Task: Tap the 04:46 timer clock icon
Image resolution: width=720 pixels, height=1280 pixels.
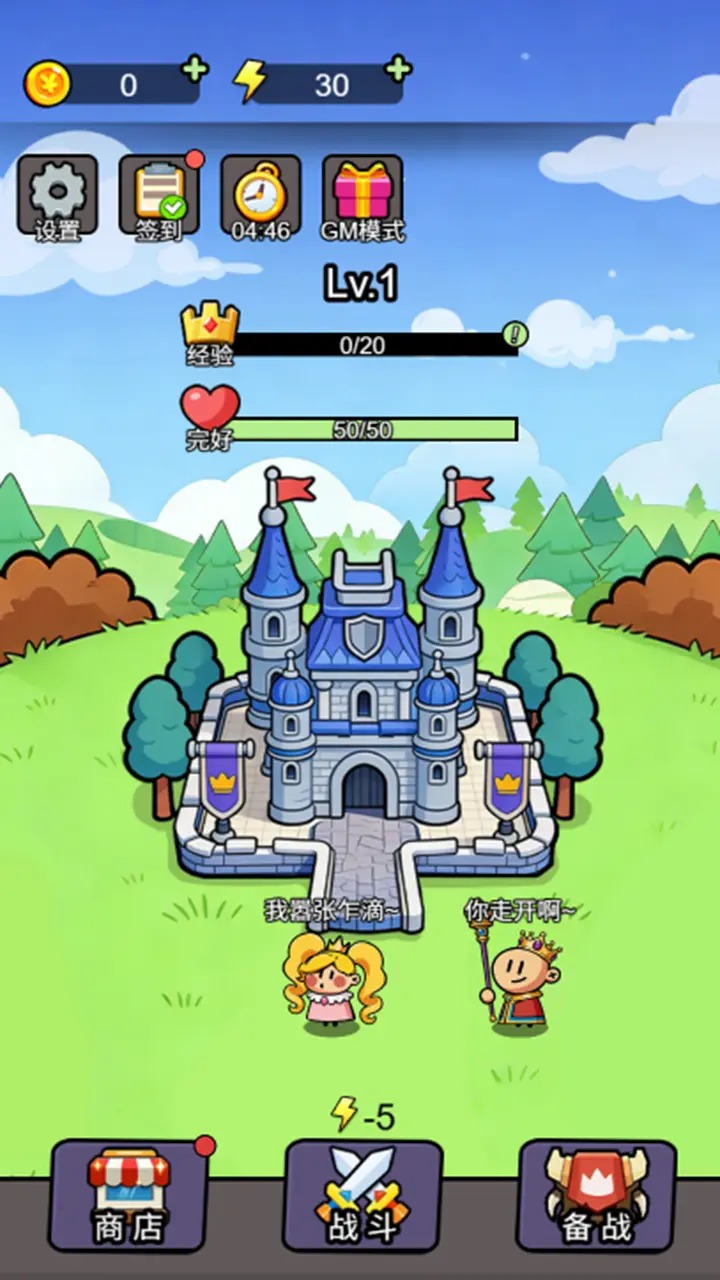Action: click(260, 197)
